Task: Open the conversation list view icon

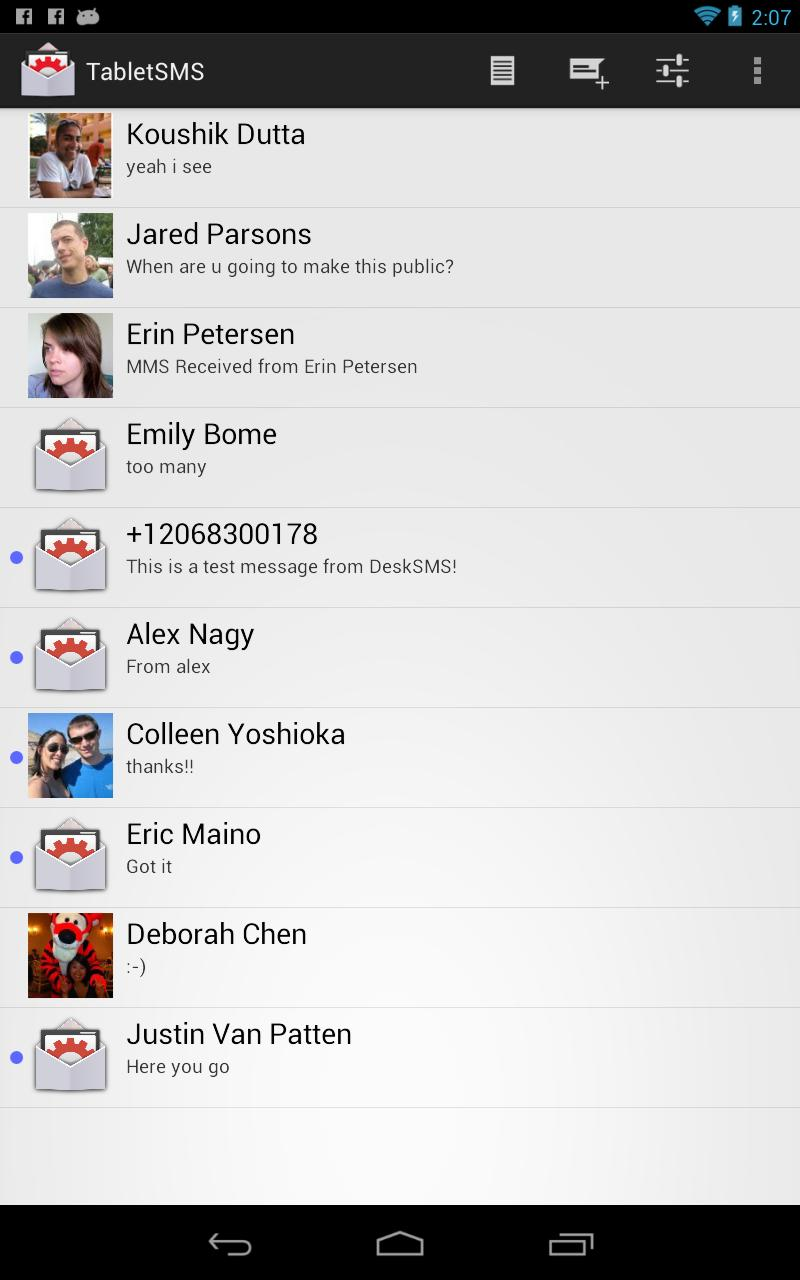Action: point(501,70)
